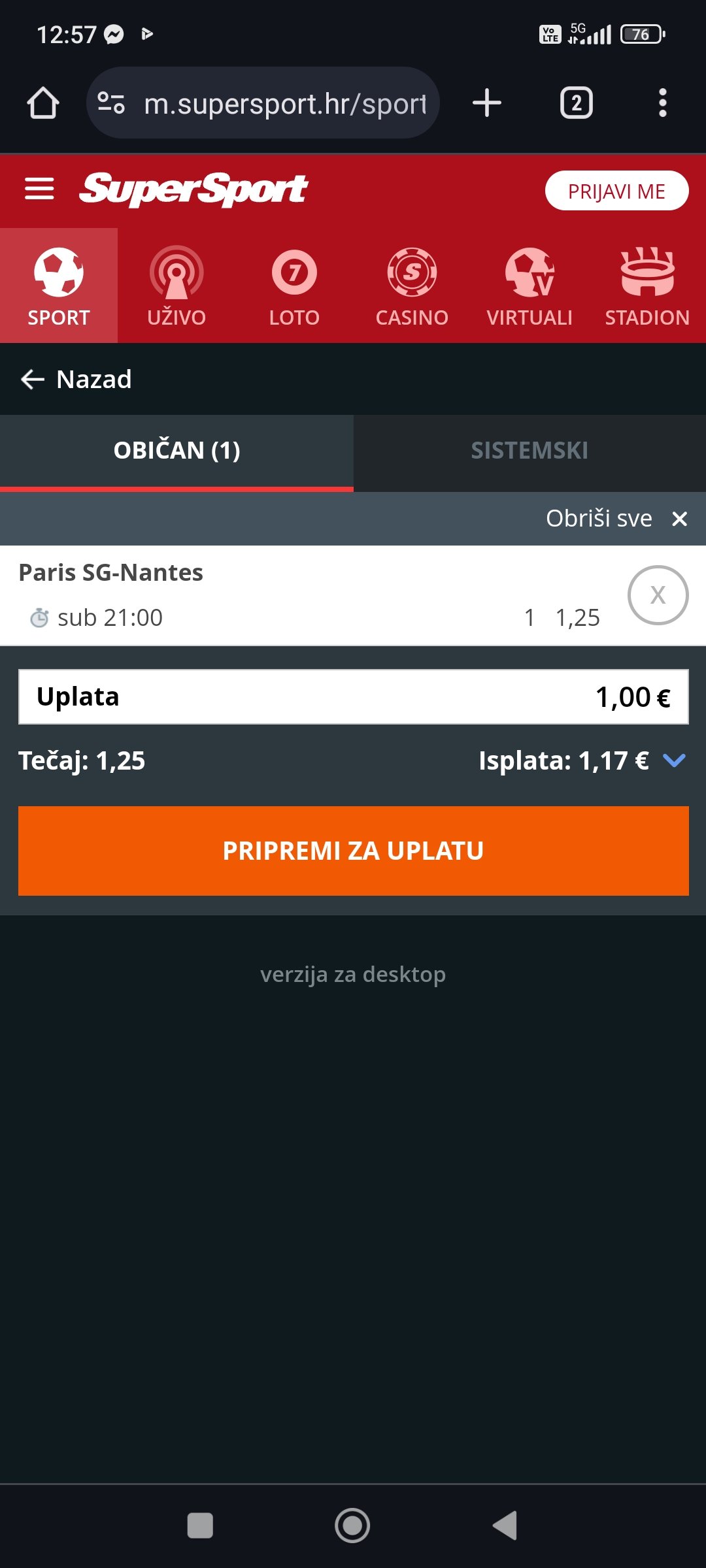Open the LOTO section

click(294, 286)
